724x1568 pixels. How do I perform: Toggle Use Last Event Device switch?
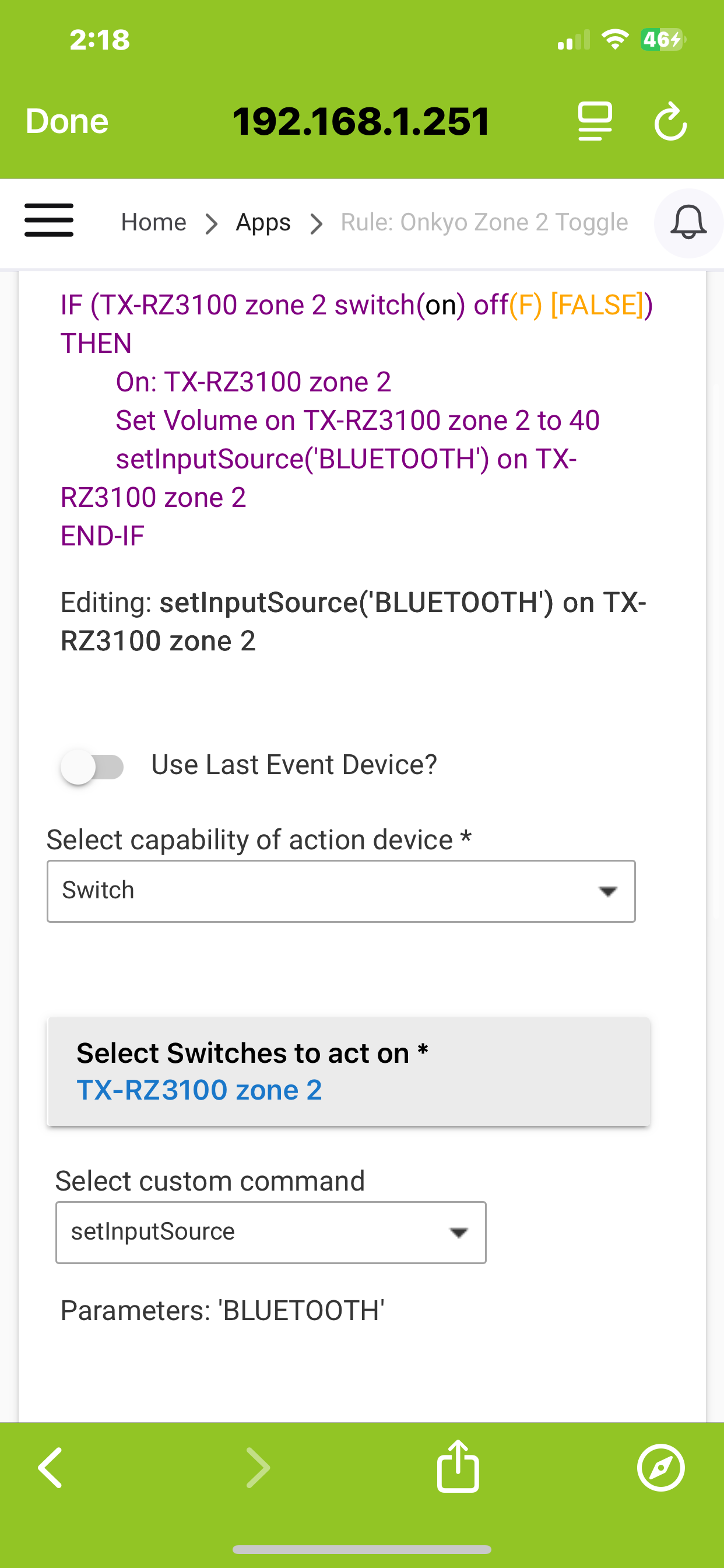pos(93,766)
